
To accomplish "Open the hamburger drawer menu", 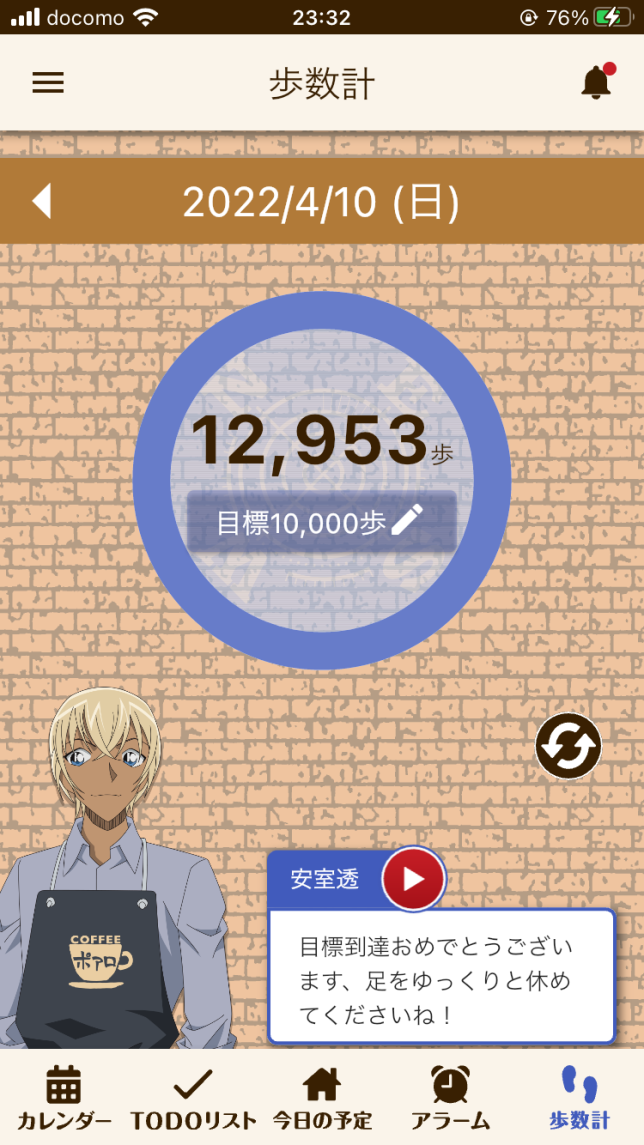I will coord(48,83).
